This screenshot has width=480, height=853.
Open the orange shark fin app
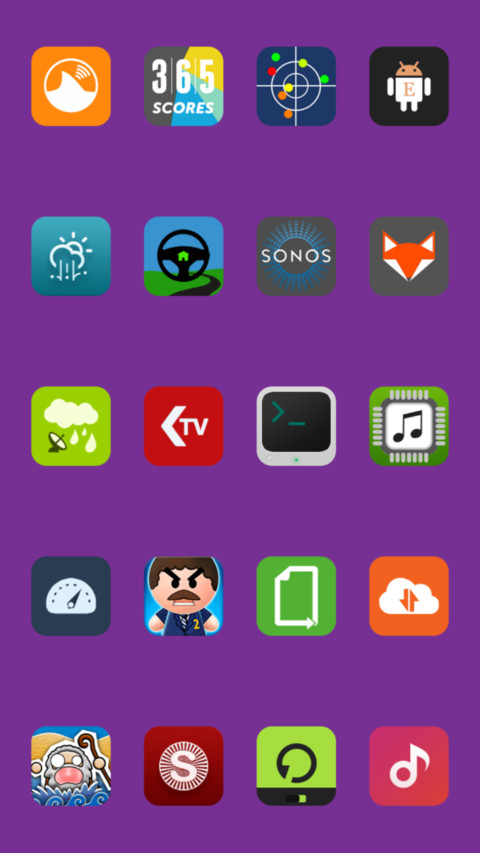click(71, 86)
